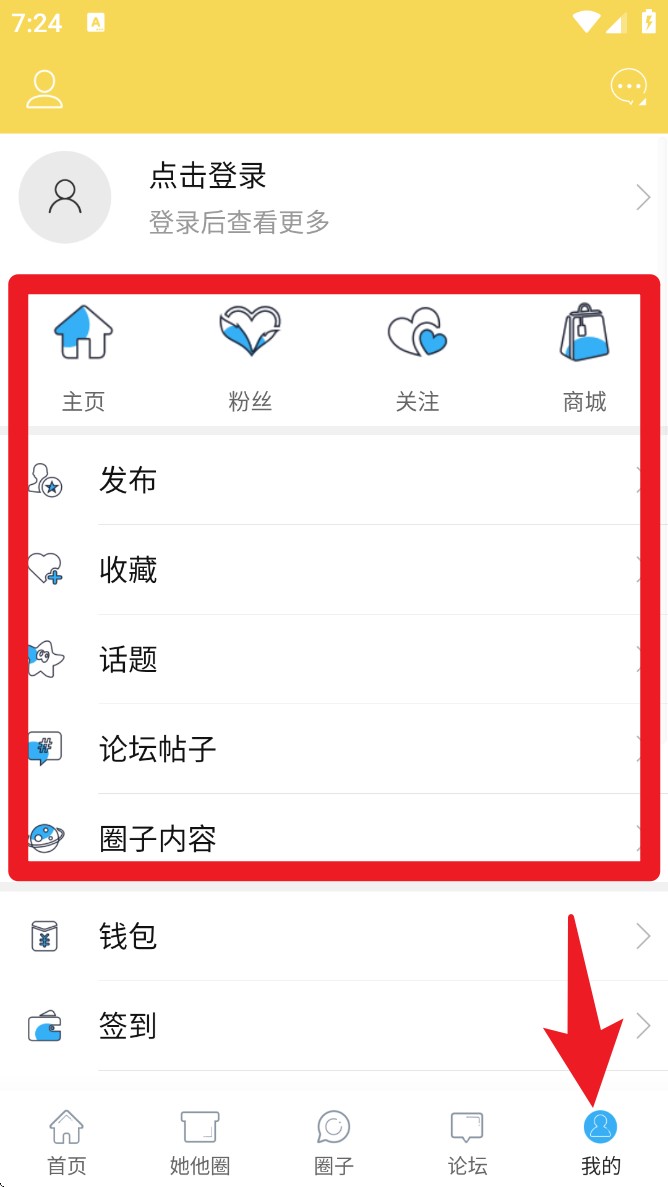Switch to the 论坛 tab

(467, 1141)
